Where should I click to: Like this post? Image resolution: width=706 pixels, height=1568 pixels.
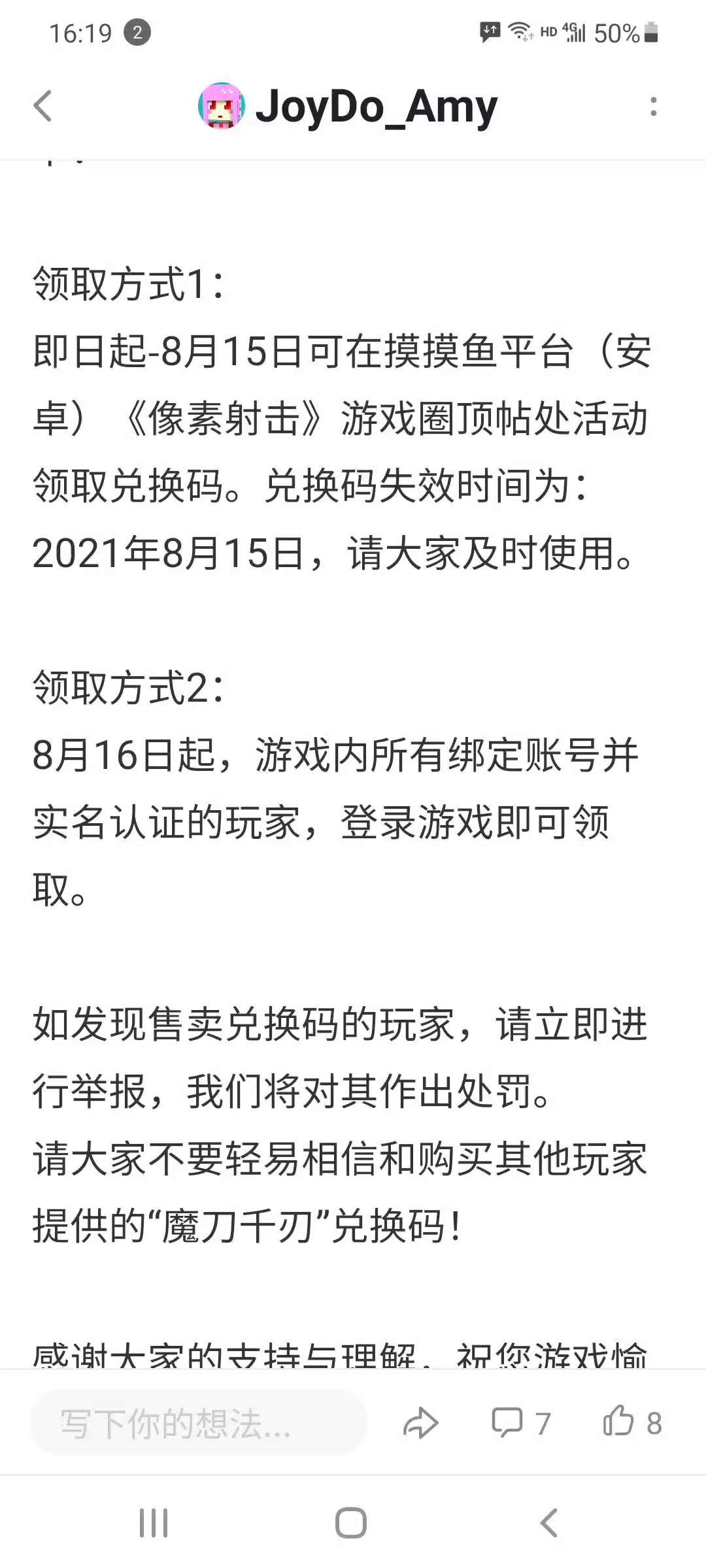tap(631, 1423)
